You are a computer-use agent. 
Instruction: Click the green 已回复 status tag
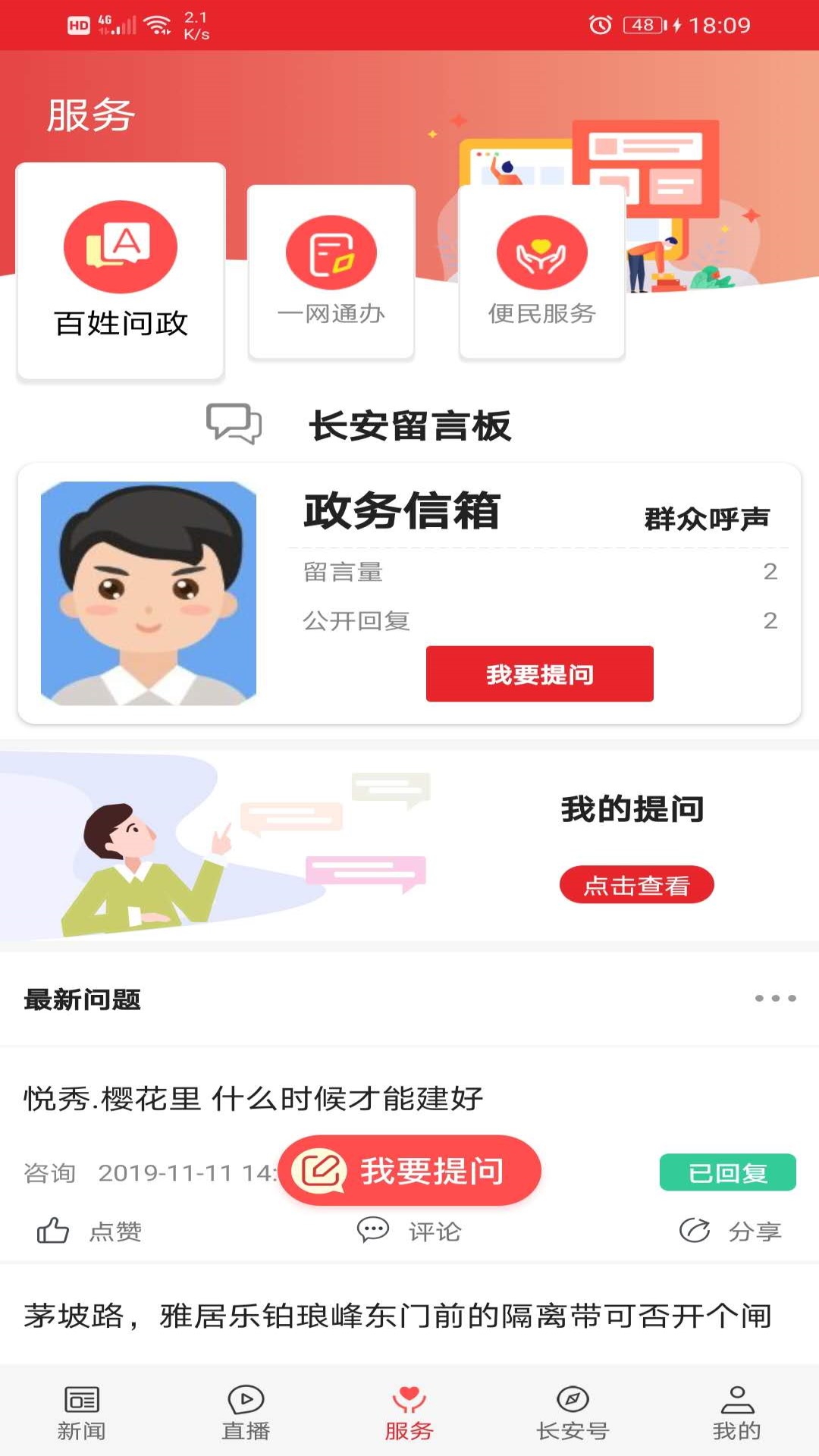pos(727,1172)
